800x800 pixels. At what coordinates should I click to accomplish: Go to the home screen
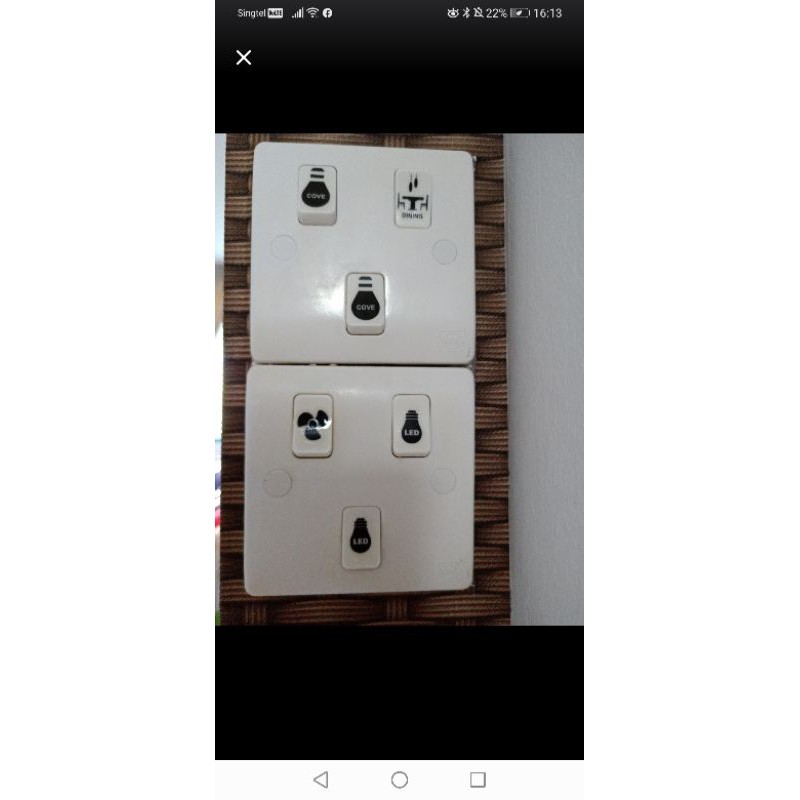(x=399, y=779)
